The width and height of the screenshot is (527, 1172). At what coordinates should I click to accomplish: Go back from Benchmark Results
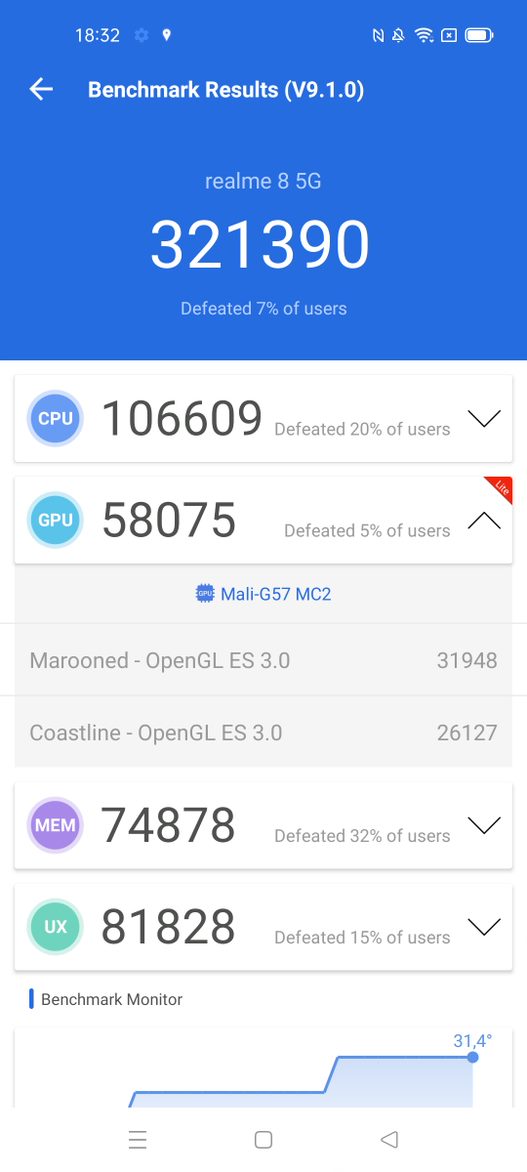41,90
